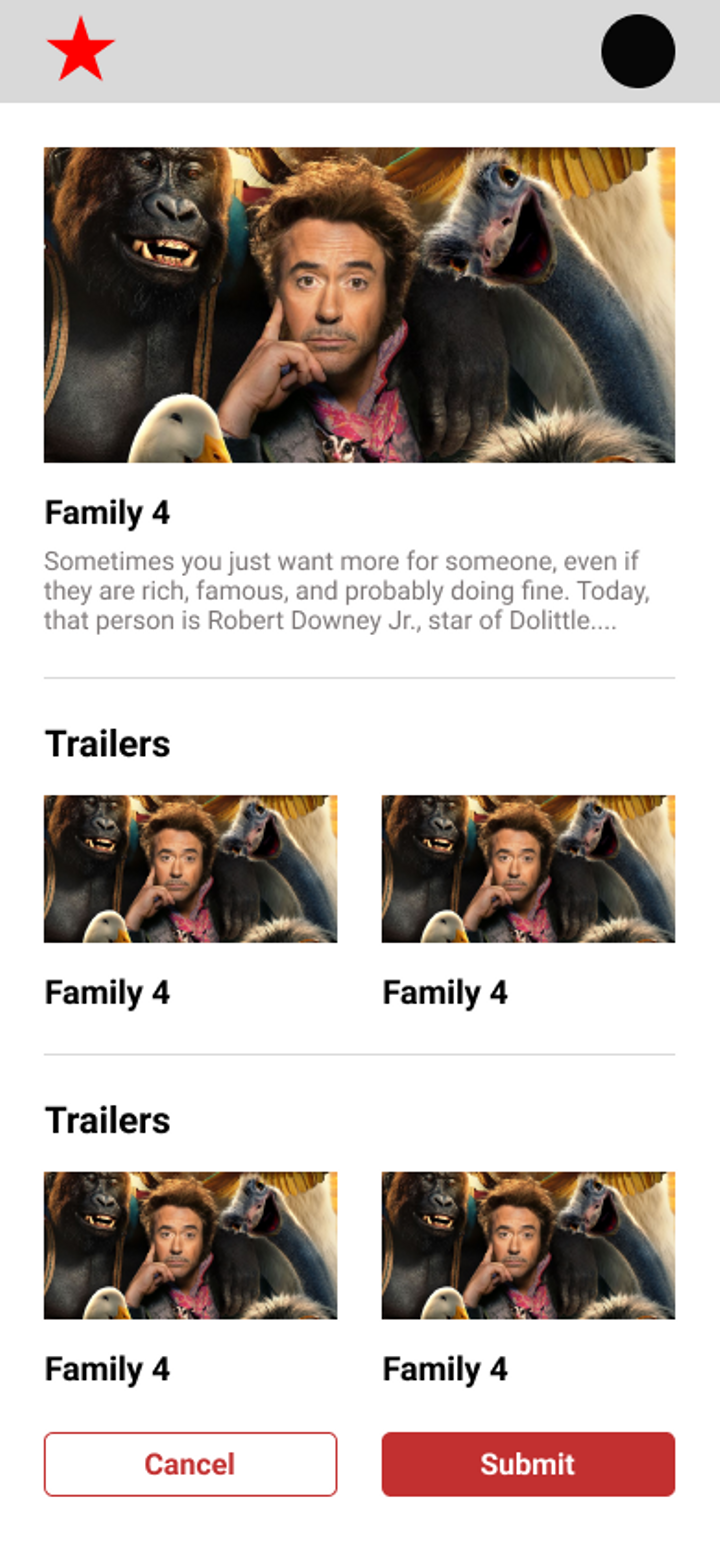Screen dimensions: 720x1558
Task: Tap the Submit button
Action: [x=528, y=1464]
